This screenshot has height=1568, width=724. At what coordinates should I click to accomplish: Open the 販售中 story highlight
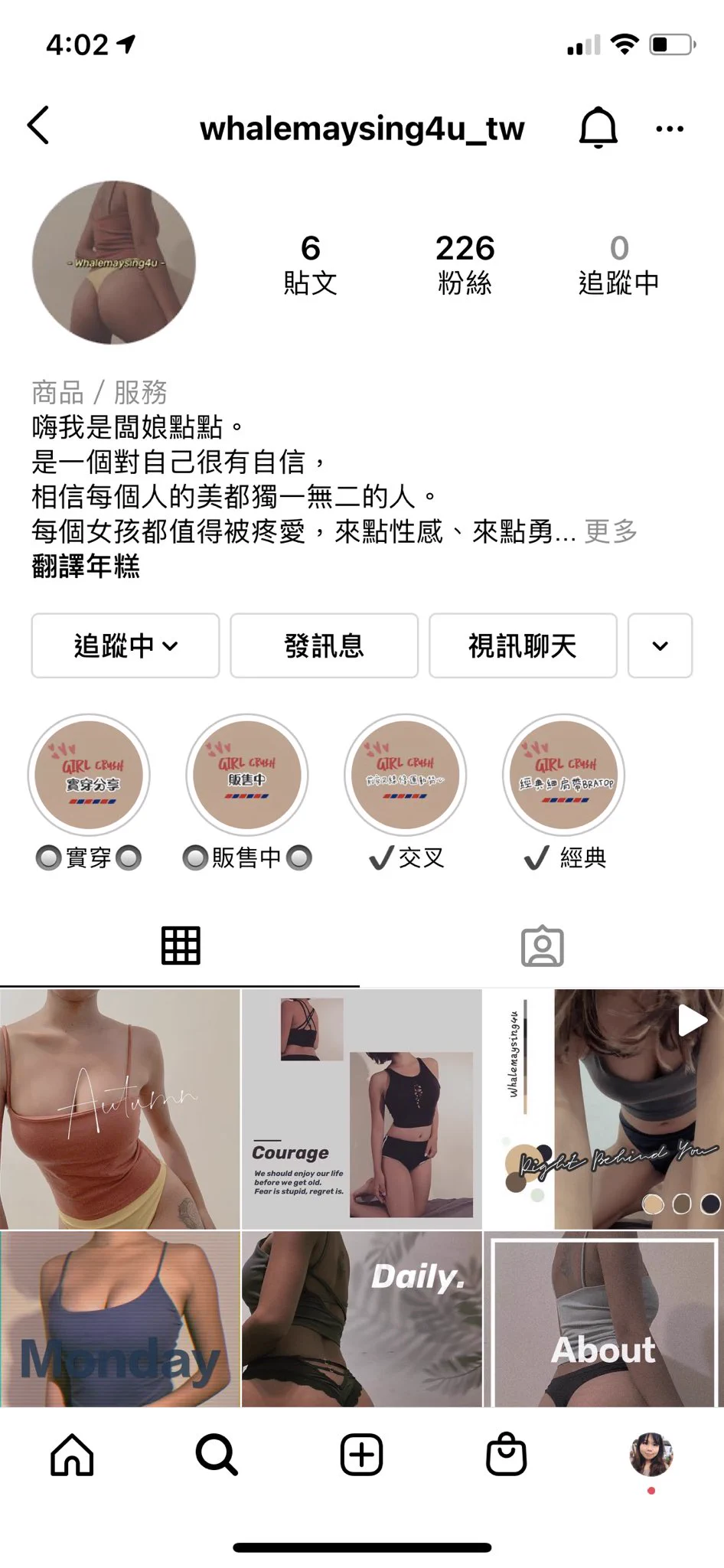click(x=247, y=775)
